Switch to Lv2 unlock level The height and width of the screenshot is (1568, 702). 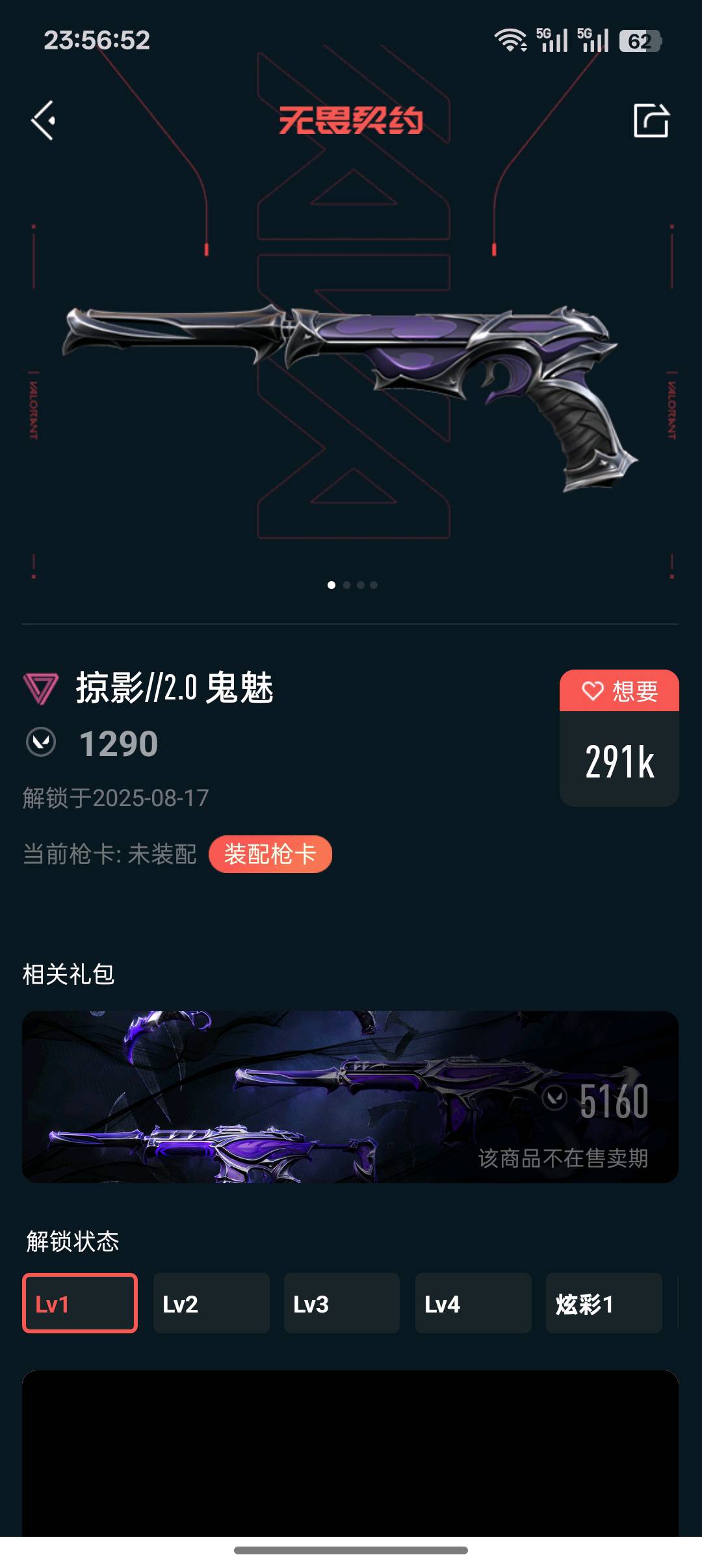click(x=211, y=1303)
